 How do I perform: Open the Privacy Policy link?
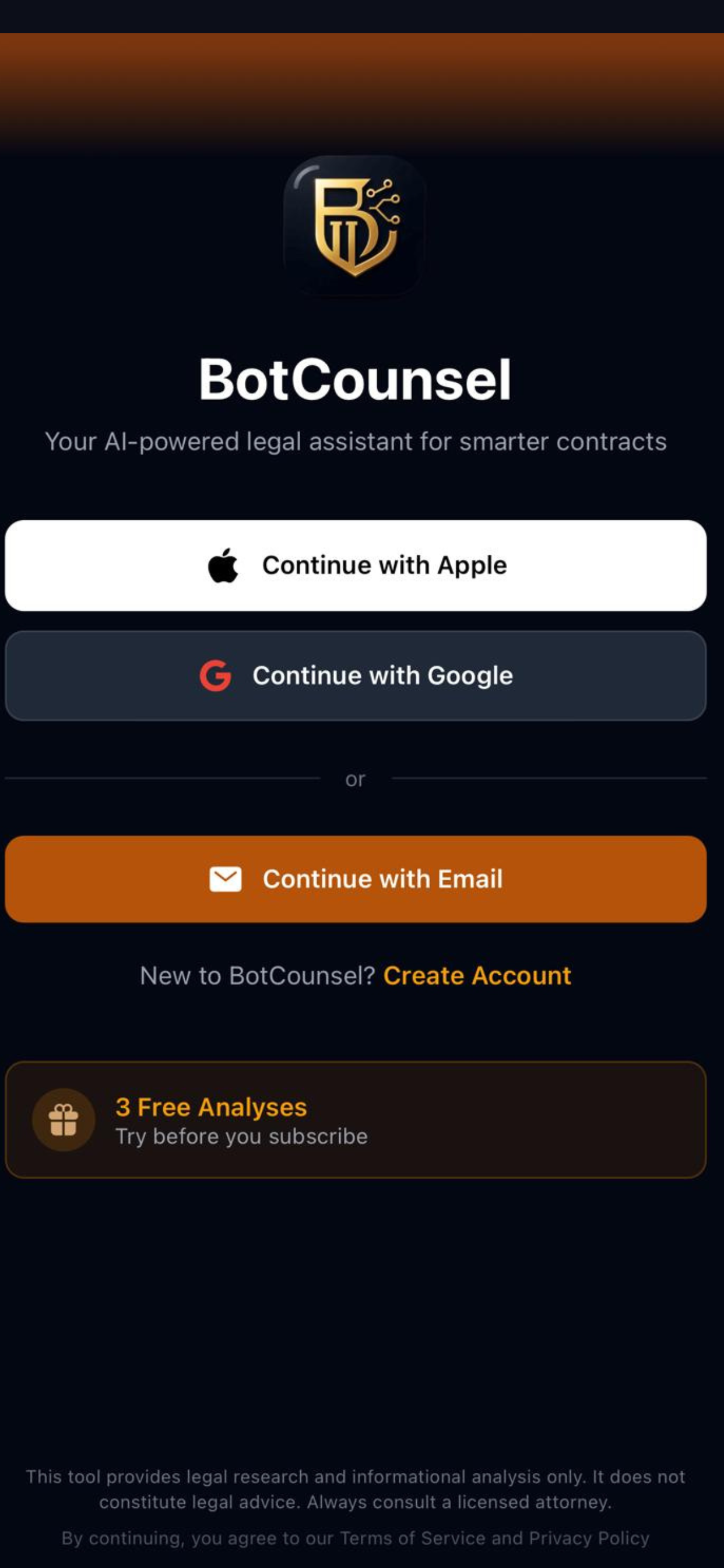(588, 1538)
